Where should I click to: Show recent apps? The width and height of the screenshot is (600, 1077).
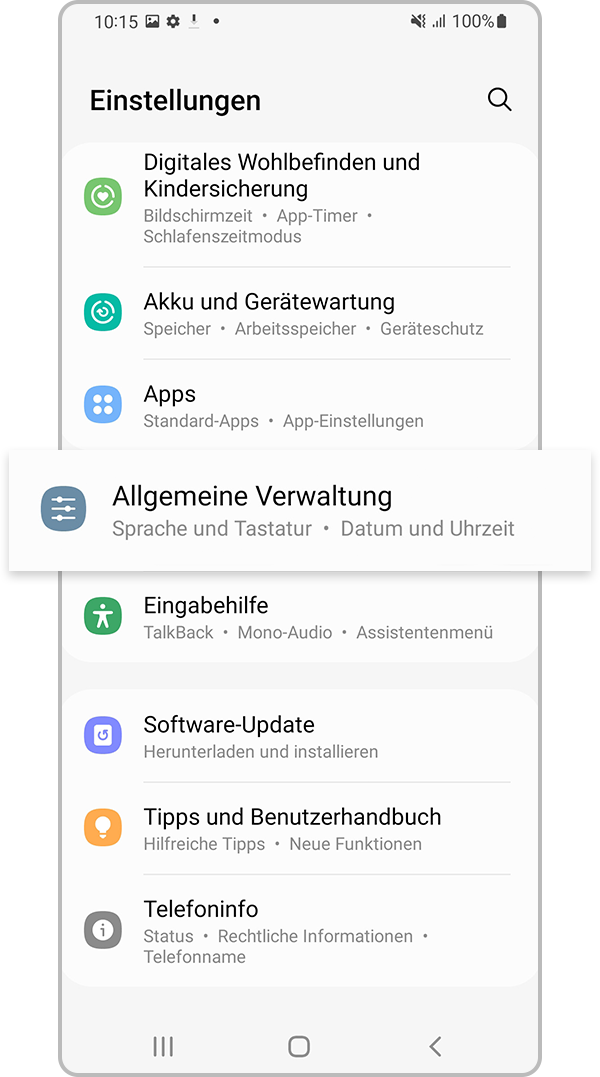(x=163, y=1046)
